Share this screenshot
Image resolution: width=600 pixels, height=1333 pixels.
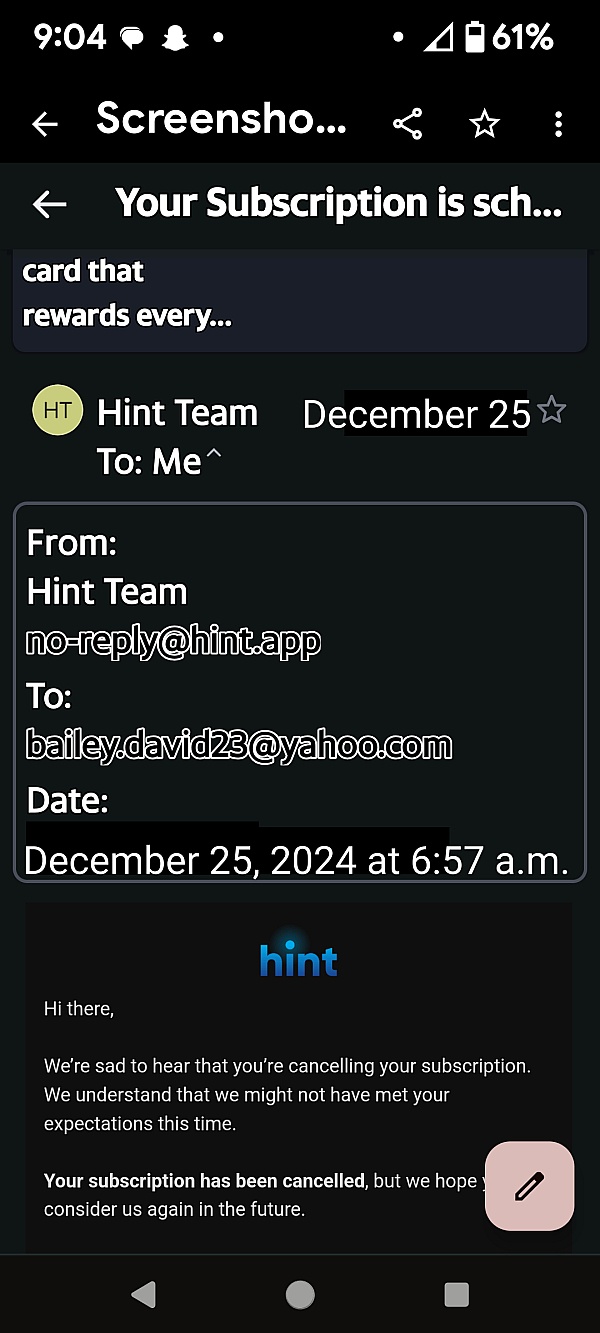(x=407, y=124)
